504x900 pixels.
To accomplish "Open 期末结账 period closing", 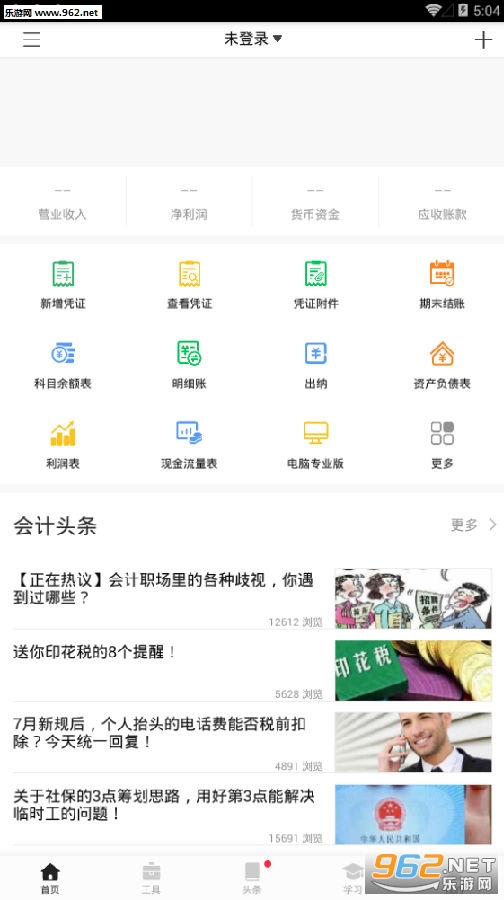I will [441, 285].
